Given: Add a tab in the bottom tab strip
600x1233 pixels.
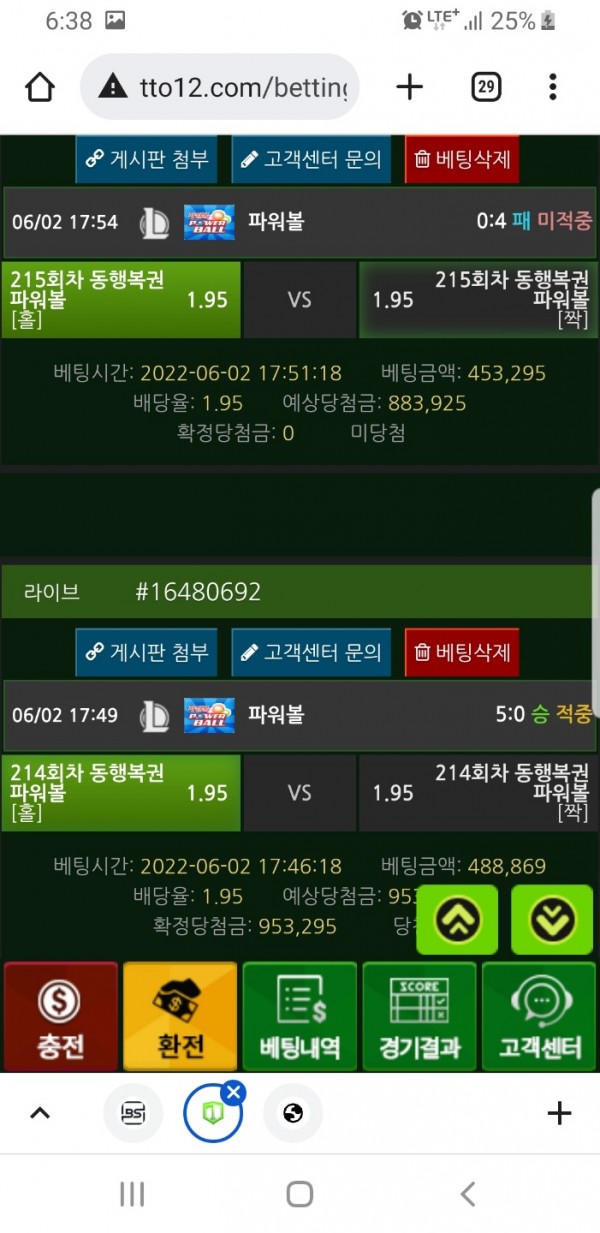Looking at the screenshot, I should 559,1112.
